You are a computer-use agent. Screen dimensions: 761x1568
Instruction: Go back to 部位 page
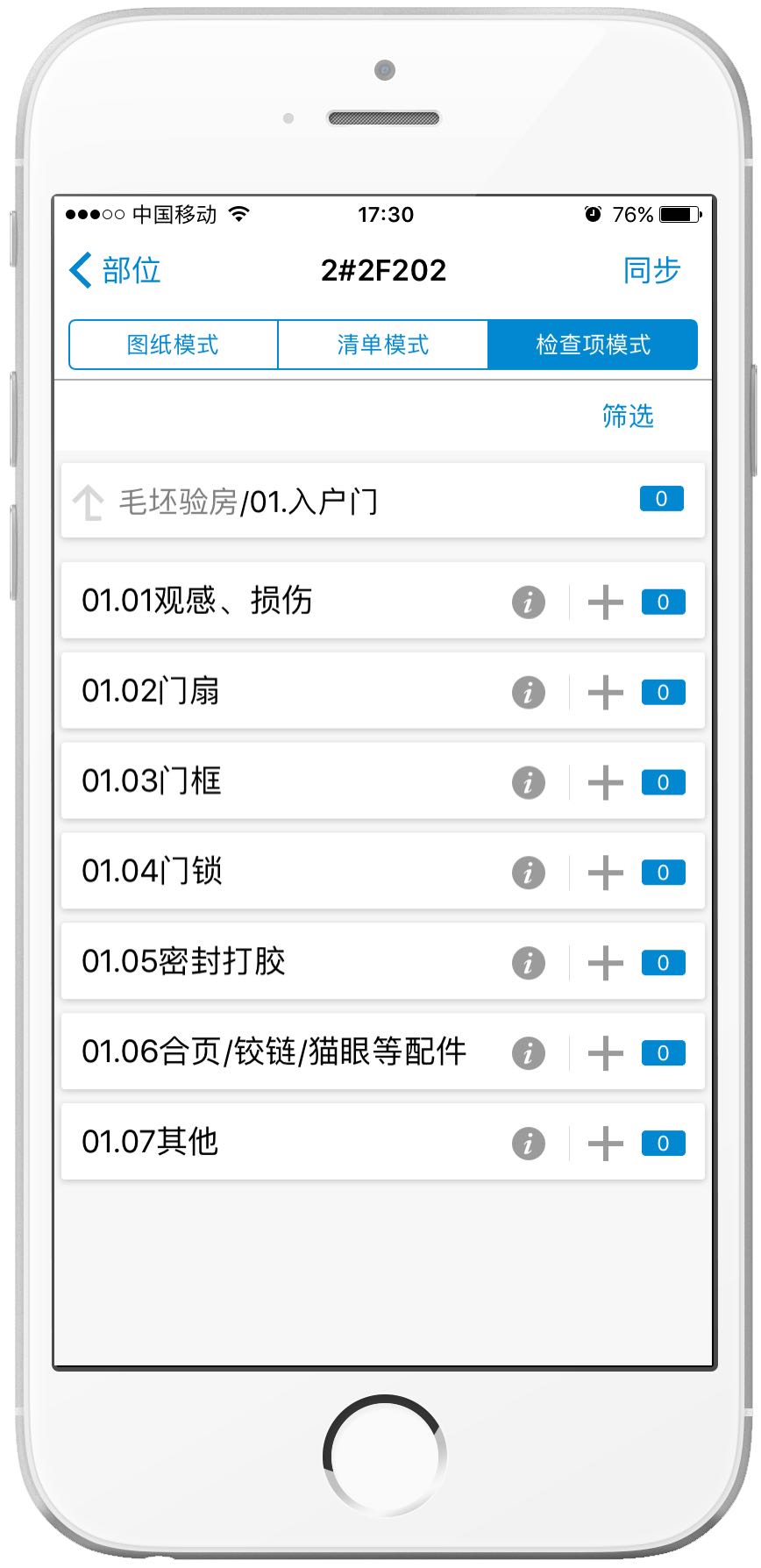click(x=115, y=270)
